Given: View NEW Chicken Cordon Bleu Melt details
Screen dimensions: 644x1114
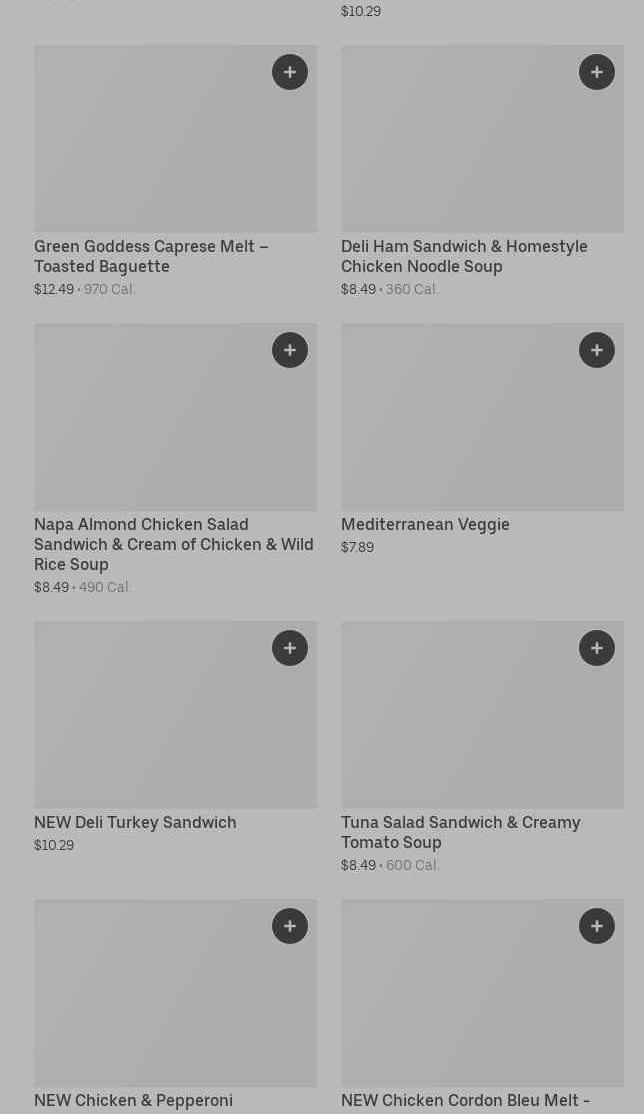Looking at the screenshot, I should 465,1100.
